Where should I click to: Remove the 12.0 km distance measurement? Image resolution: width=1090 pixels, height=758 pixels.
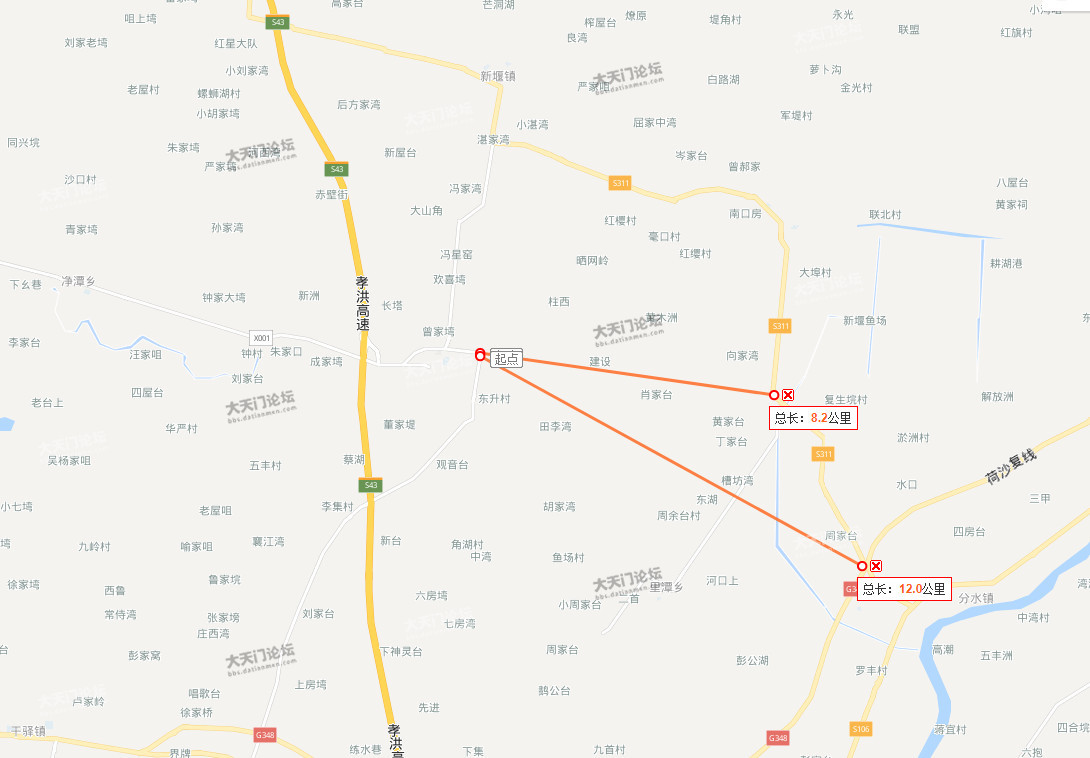click(x=876, y=566)
